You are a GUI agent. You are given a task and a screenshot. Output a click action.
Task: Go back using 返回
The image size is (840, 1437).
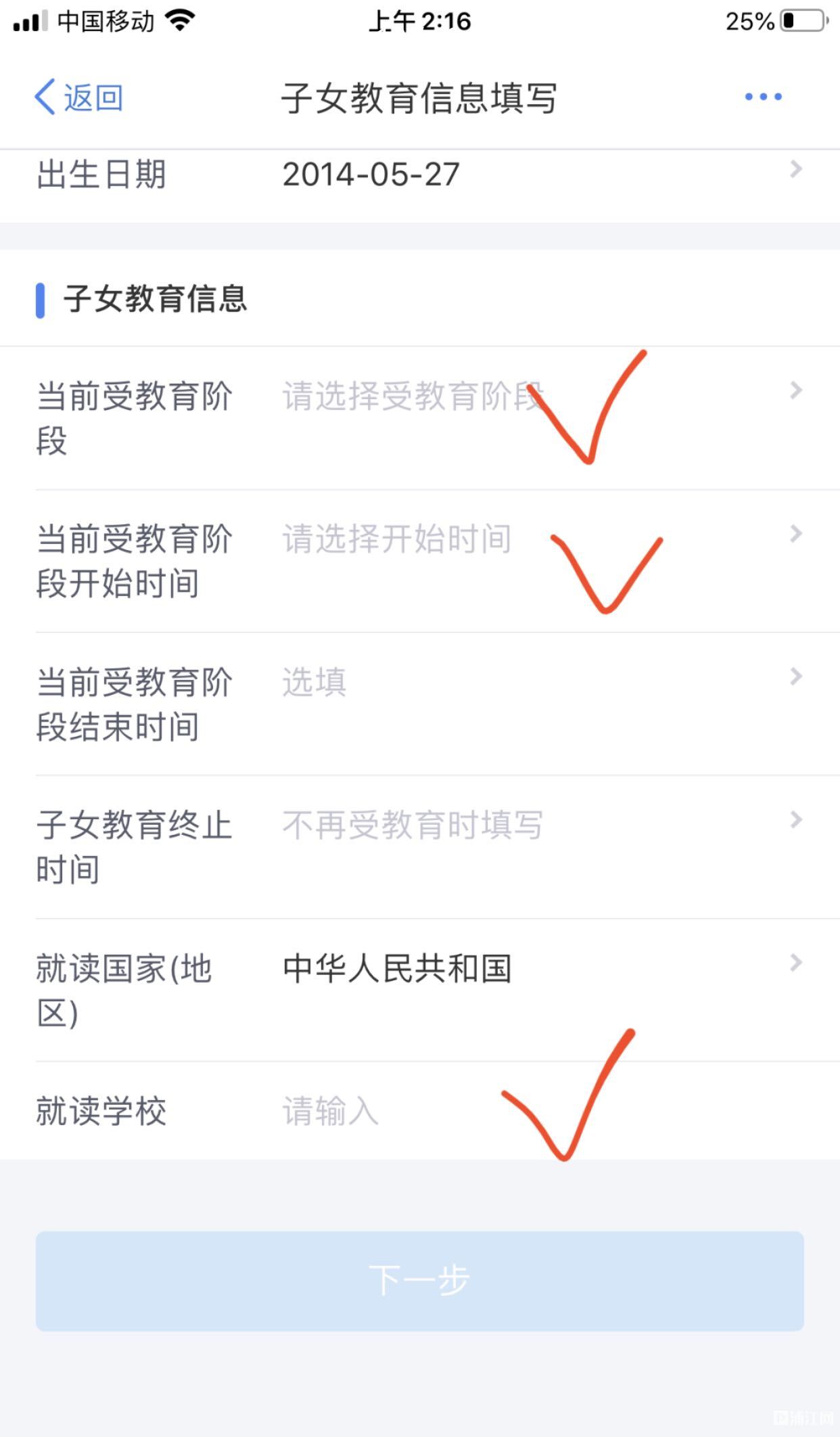[79, 97]
